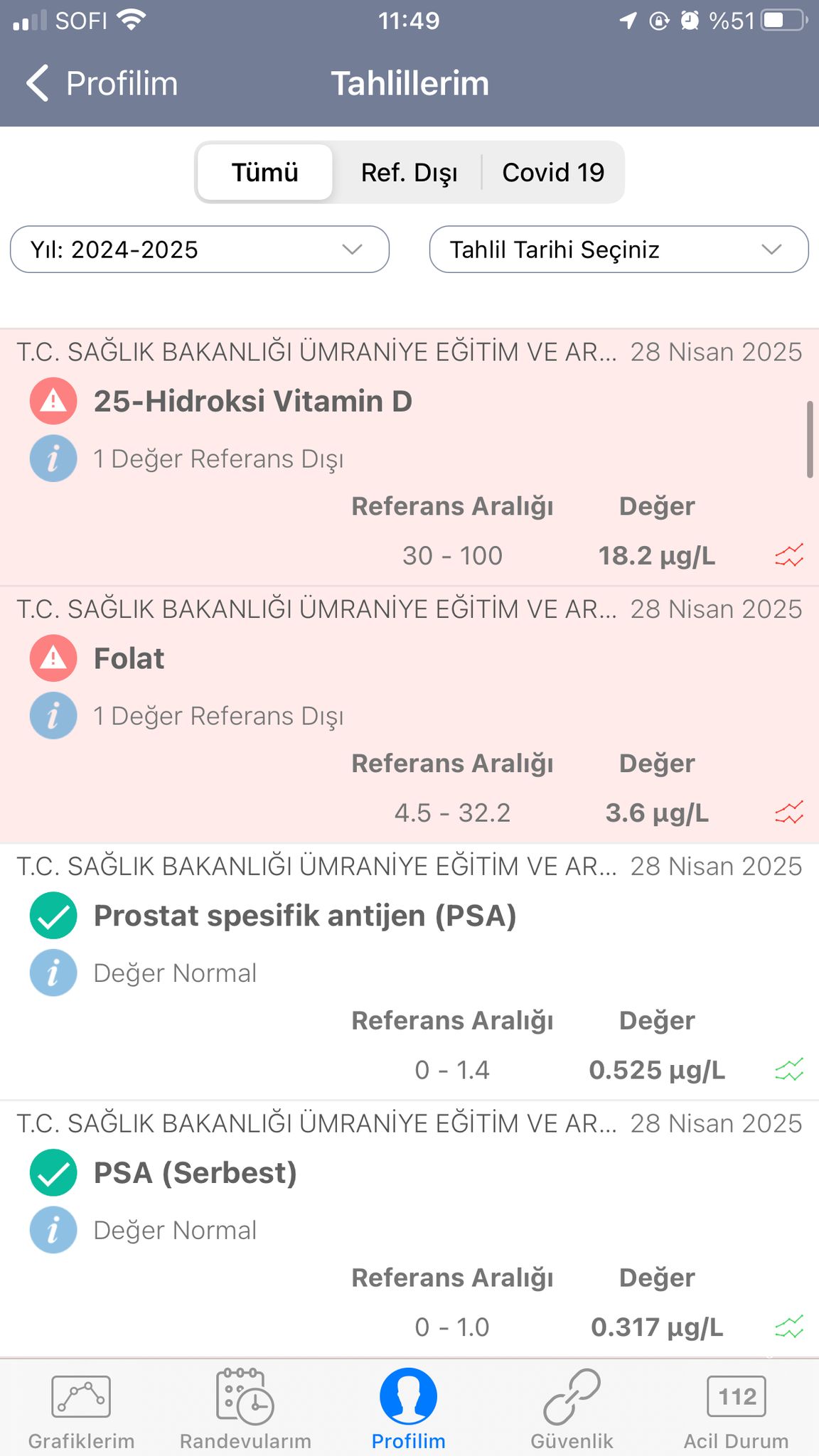View trend chart for Folat value
Image resolution: width=819 pixels, height=1456 pixels.
tap(789, 813)
